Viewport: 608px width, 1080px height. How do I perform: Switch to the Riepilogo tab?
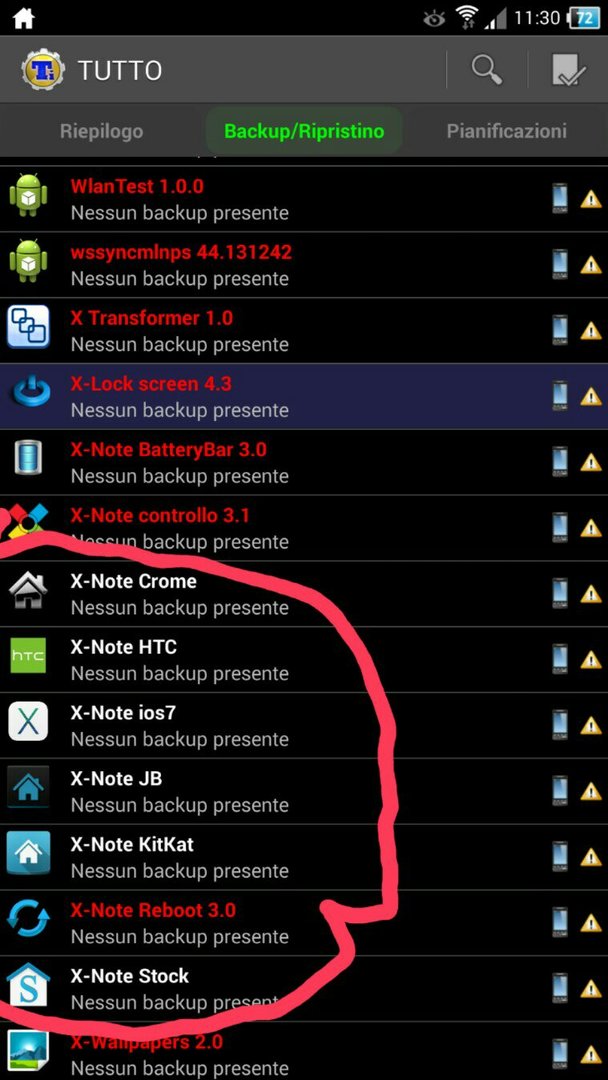[x=101, y=131]
